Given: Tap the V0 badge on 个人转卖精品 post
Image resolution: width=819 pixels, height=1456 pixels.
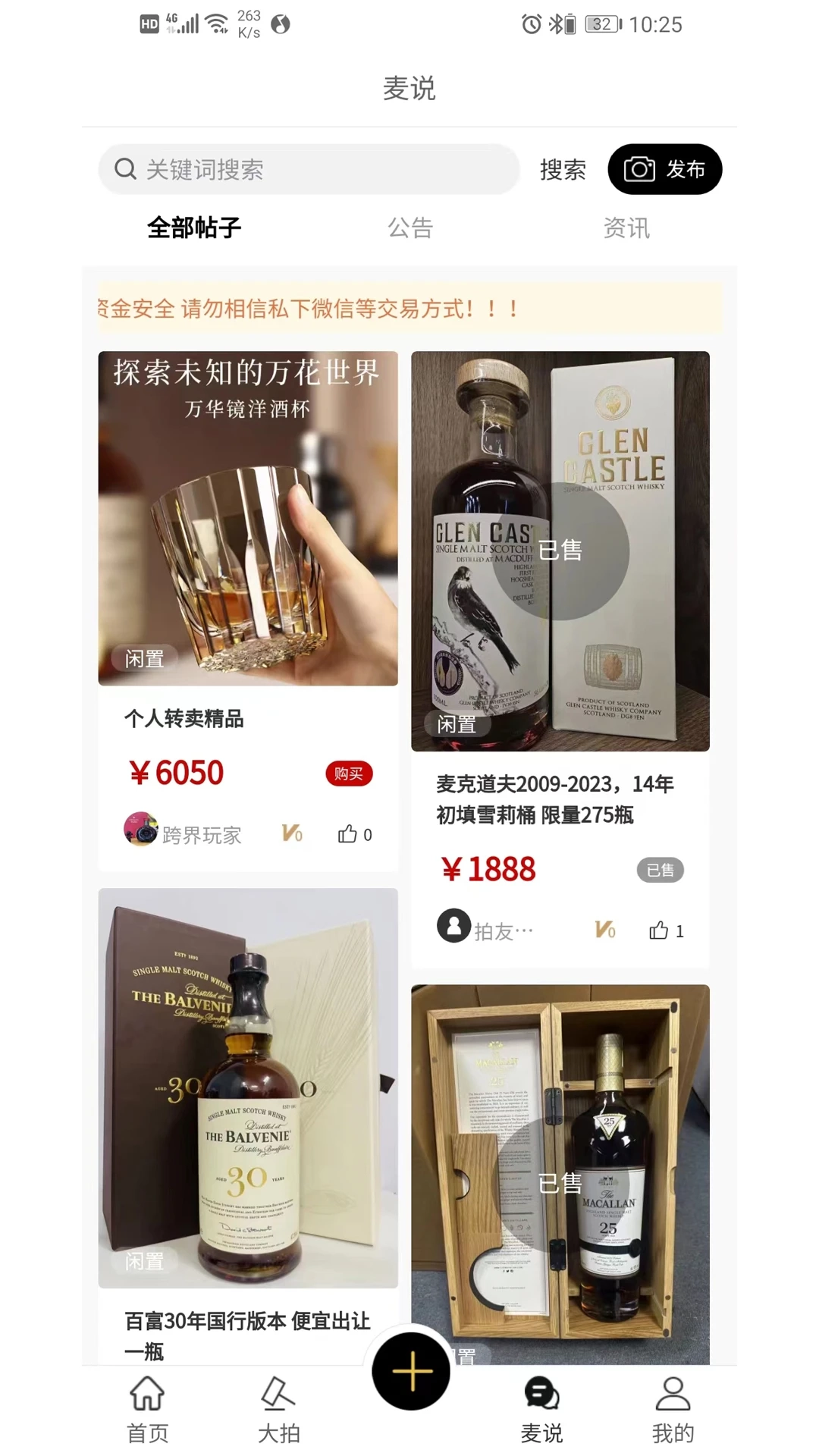Looking at the screenshot, I should point(291,833).
